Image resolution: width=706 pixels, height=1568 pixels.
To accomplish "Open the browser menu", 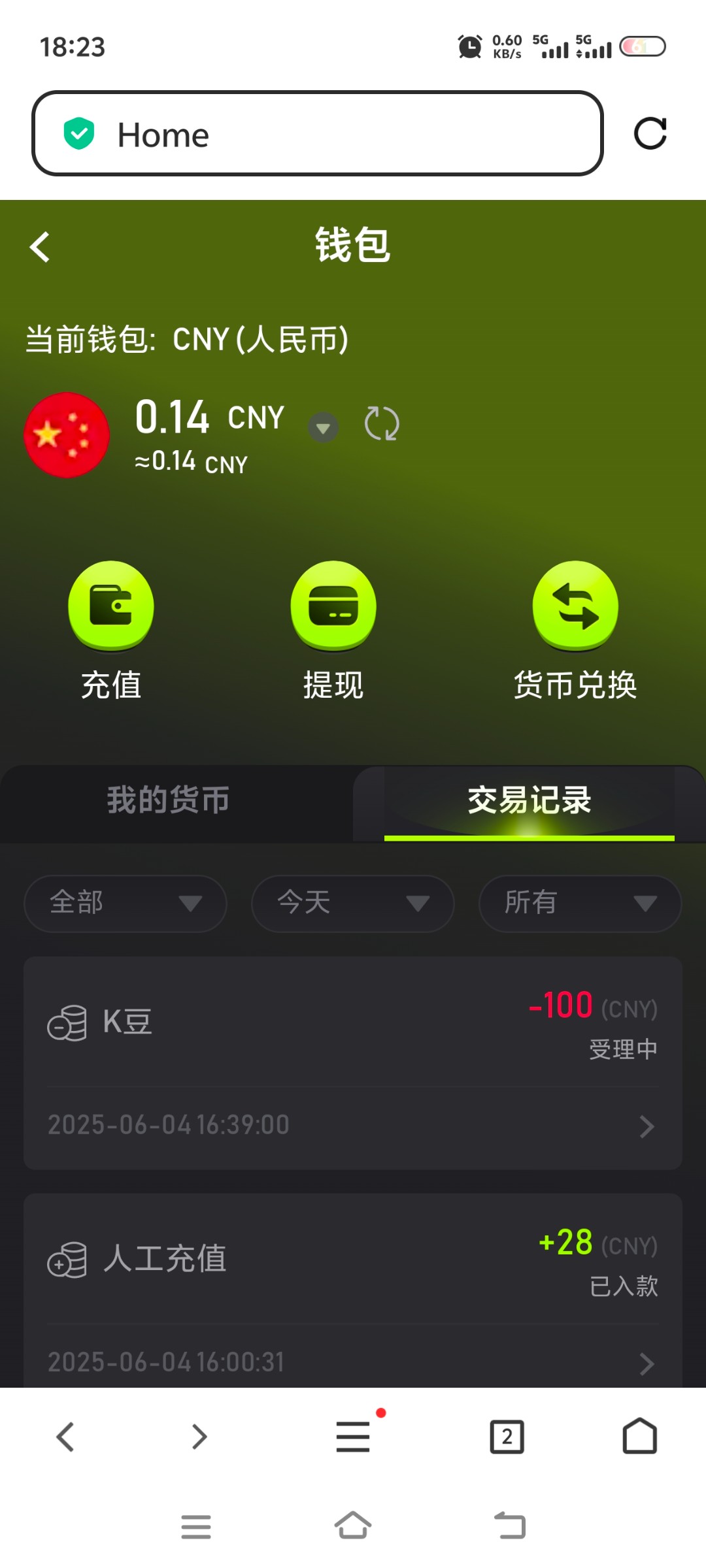I will [353, 1437].
